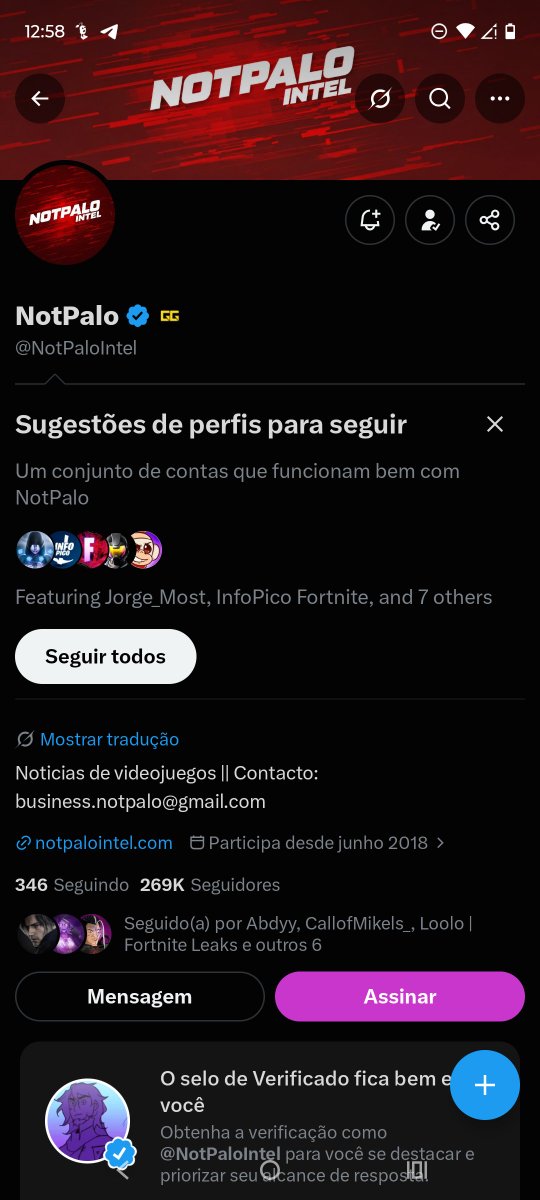Search this profile's posts
540x1200 pixels.
point(440,98)
